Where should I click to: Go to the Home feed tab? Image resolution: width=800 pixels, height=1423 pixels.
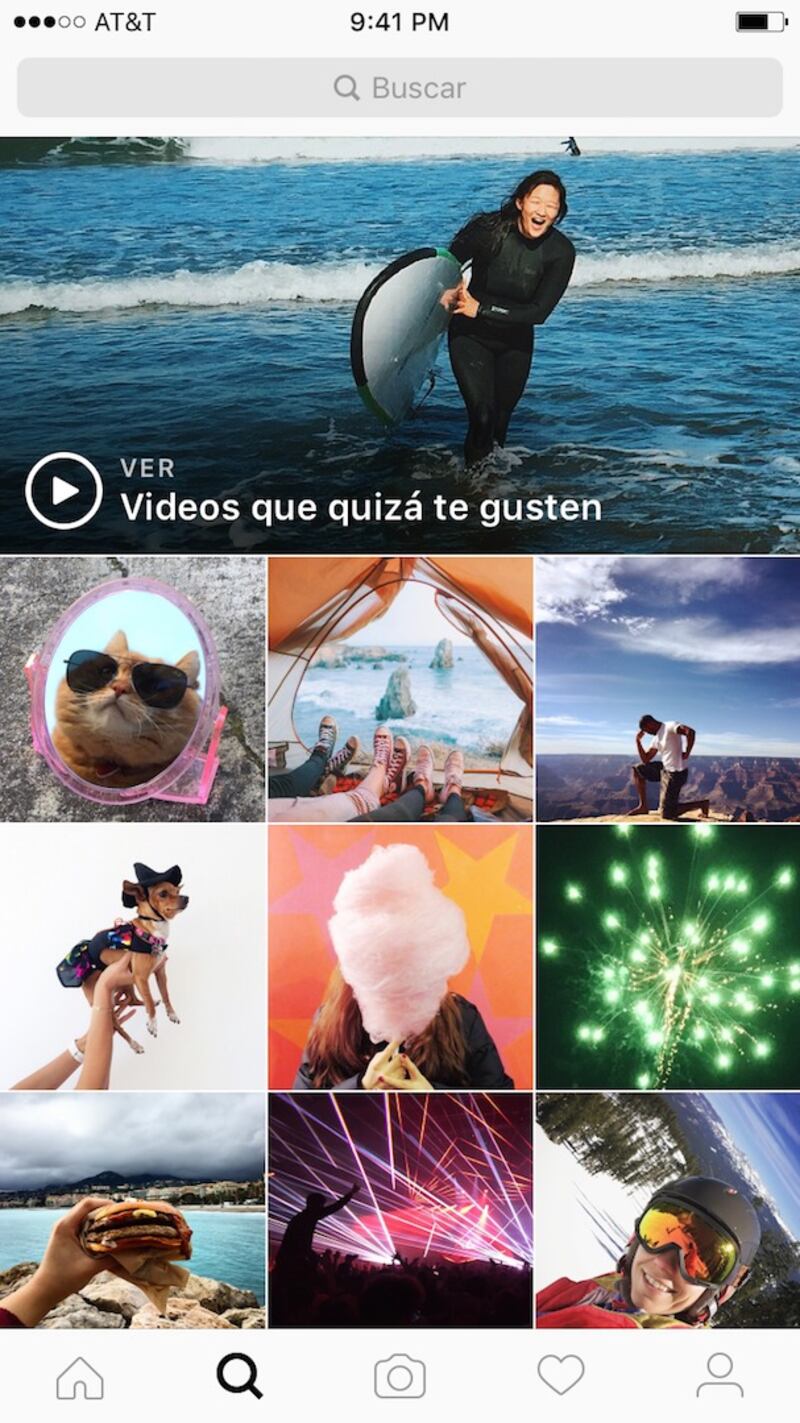(x=80, y=1377)
